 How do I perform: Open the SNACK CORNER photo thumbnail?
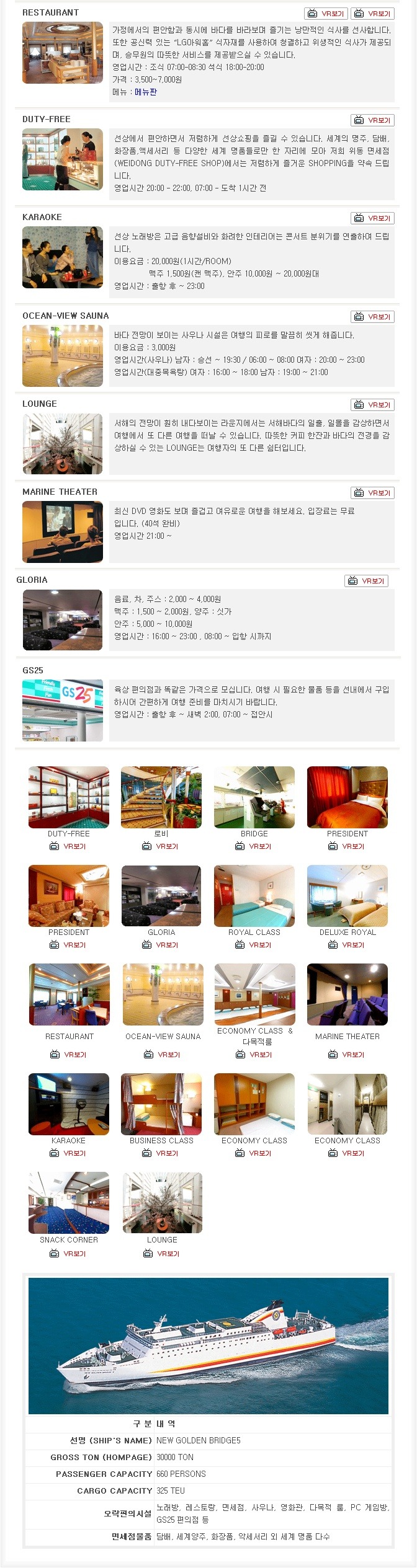(x=69, y=1203)
